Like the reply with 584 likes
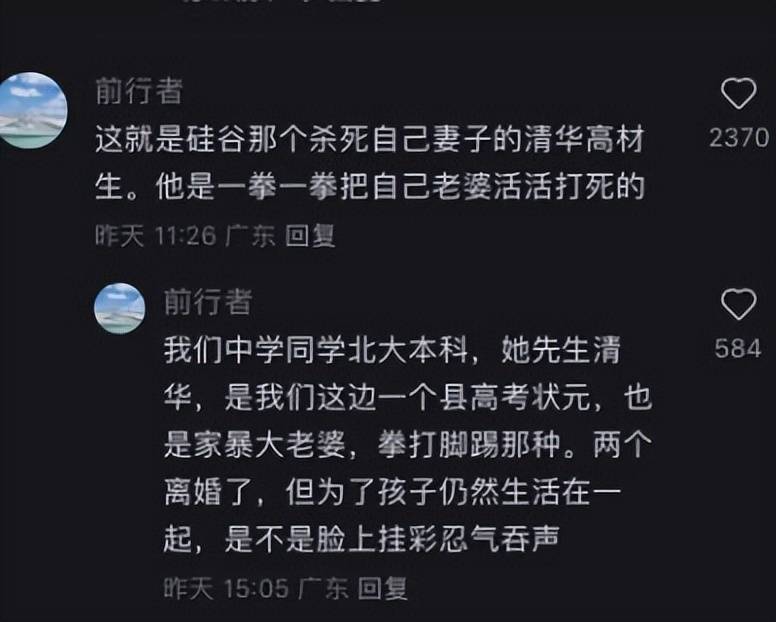This screenshot has height=622, width=776. coord(739,305)
